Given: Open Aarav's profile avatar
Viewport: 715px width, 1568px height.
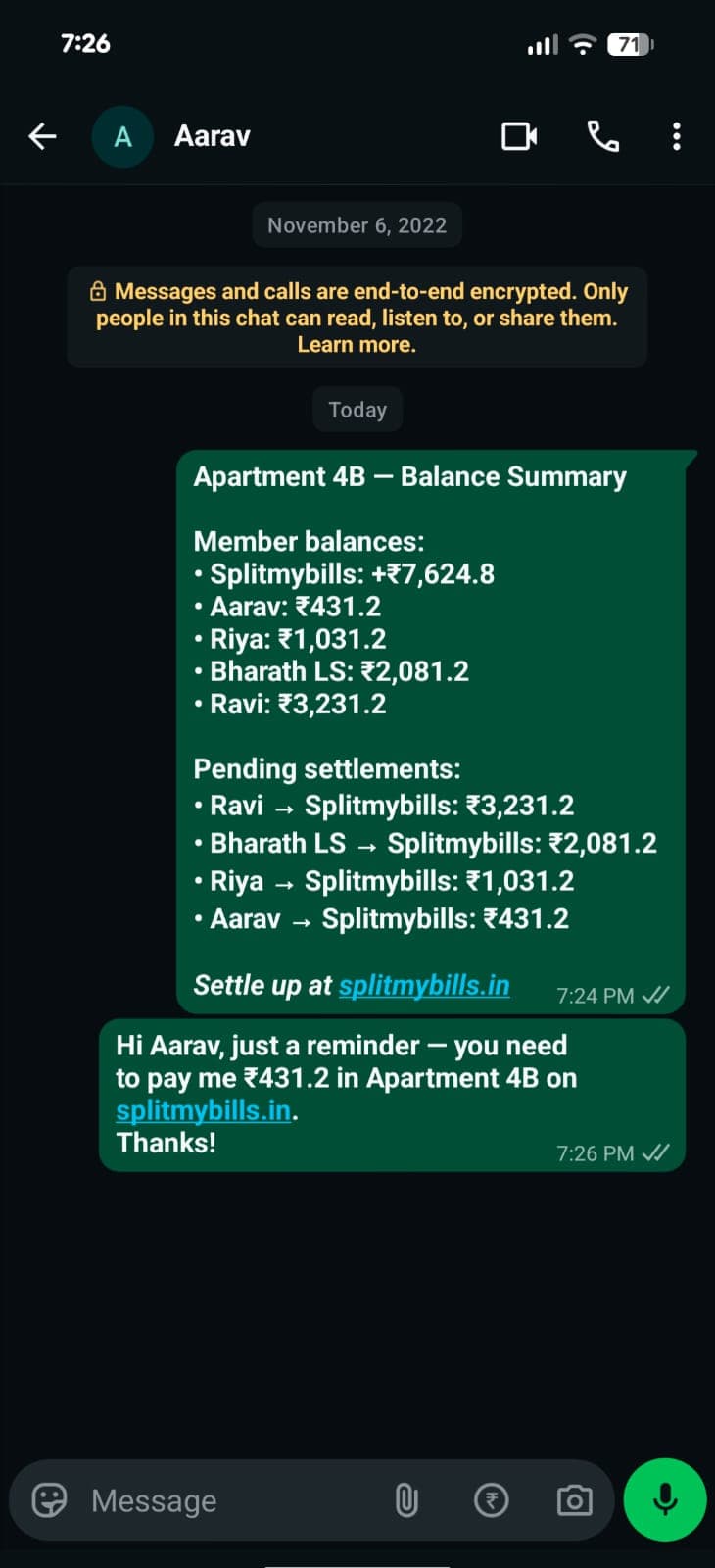Looking at the screenshot, I should click(121, 136).
